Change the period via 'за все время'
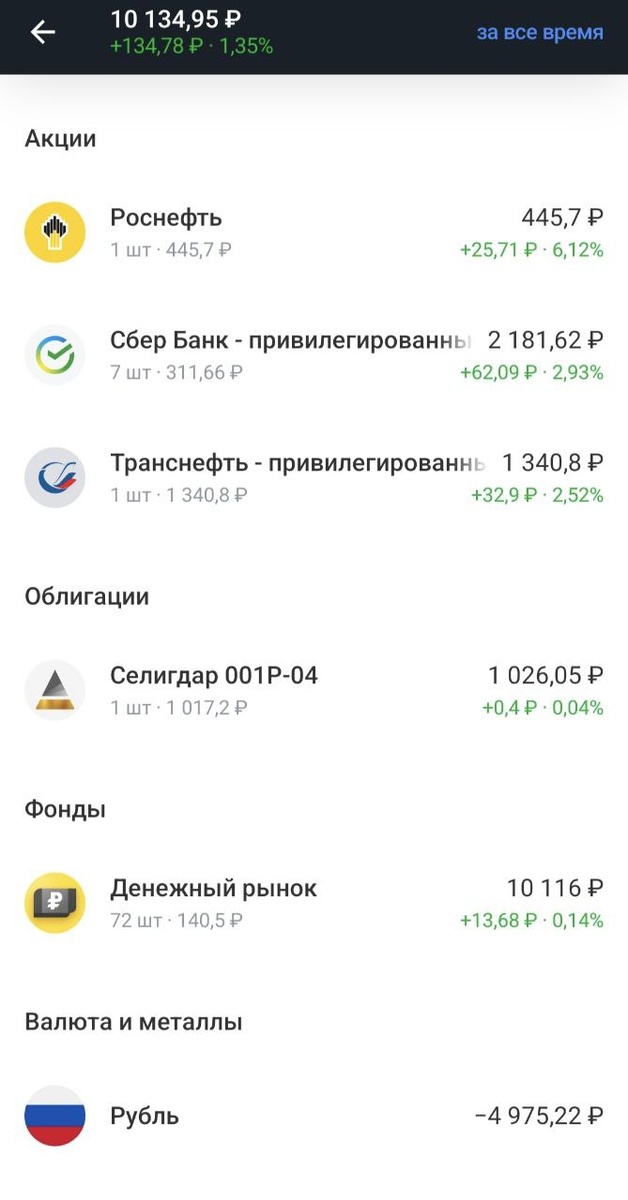Image resolution: width=628 pixels, height=1200 pixels. (x=539, y=32)
